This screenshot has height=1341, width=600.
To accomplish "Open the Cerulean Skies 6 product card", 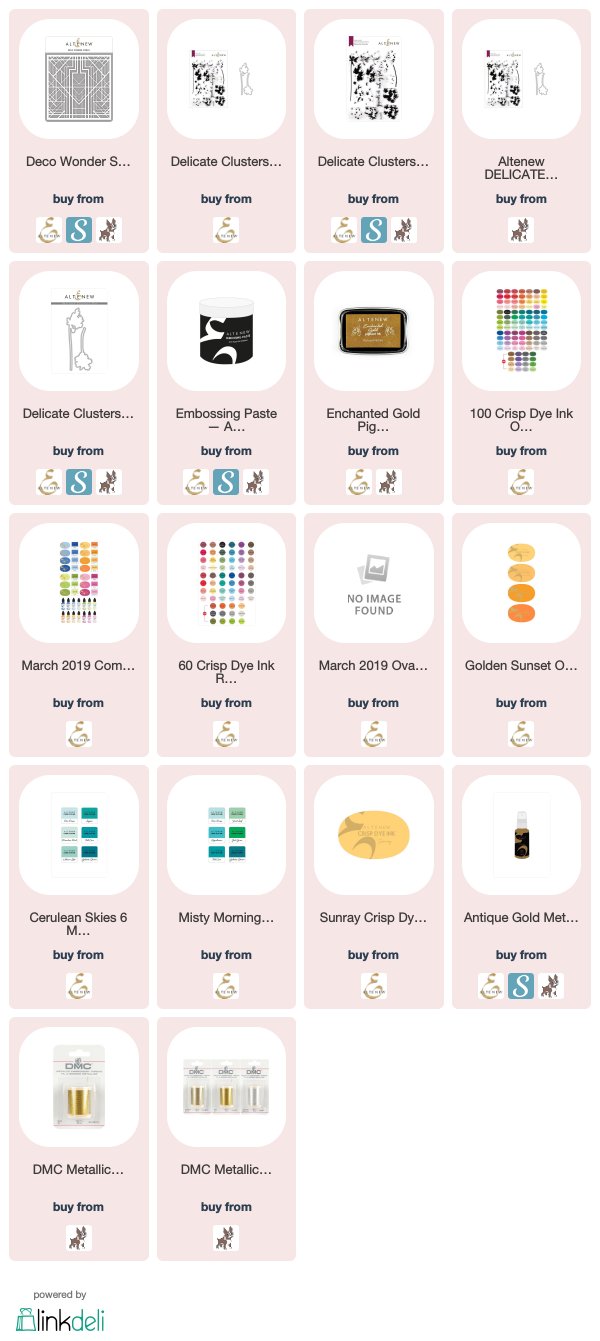I will [x=79, y=887].
